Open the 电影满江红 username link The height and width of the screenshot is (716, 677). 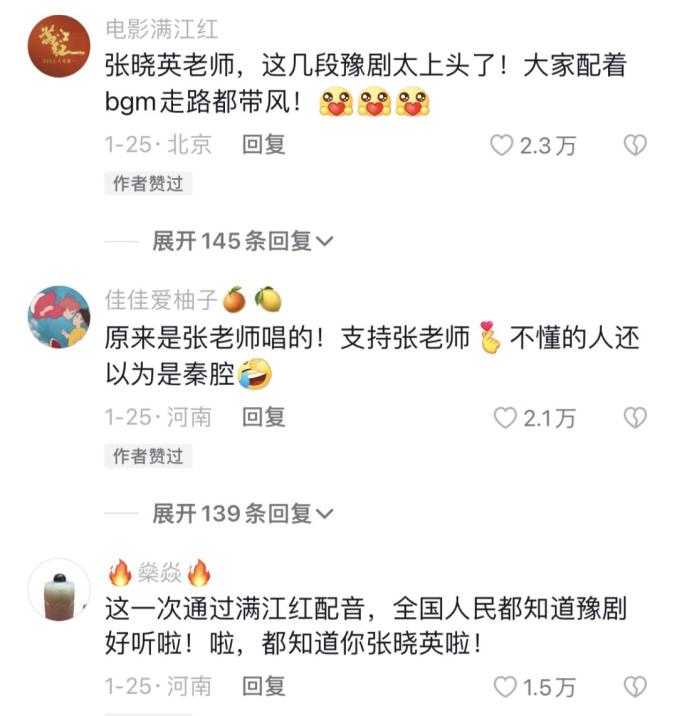point(161,29)
